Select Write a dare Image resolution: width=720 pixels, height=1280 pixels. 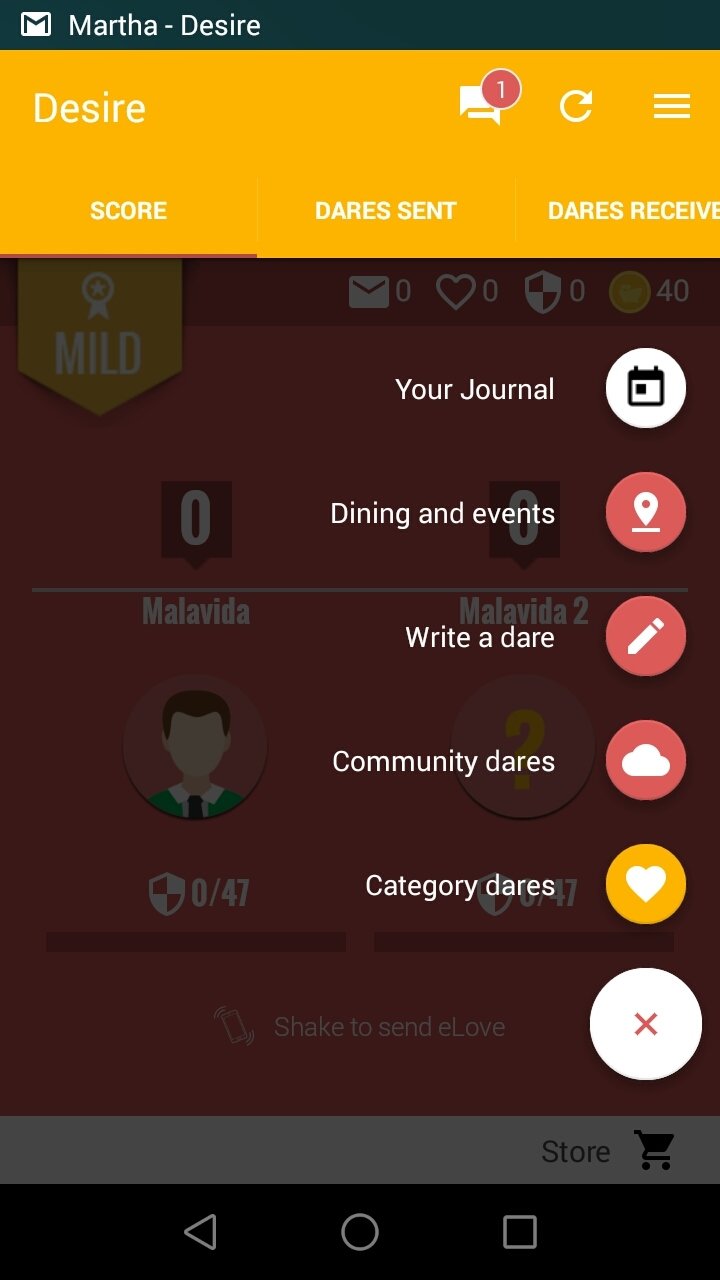[x=645, y=636]
